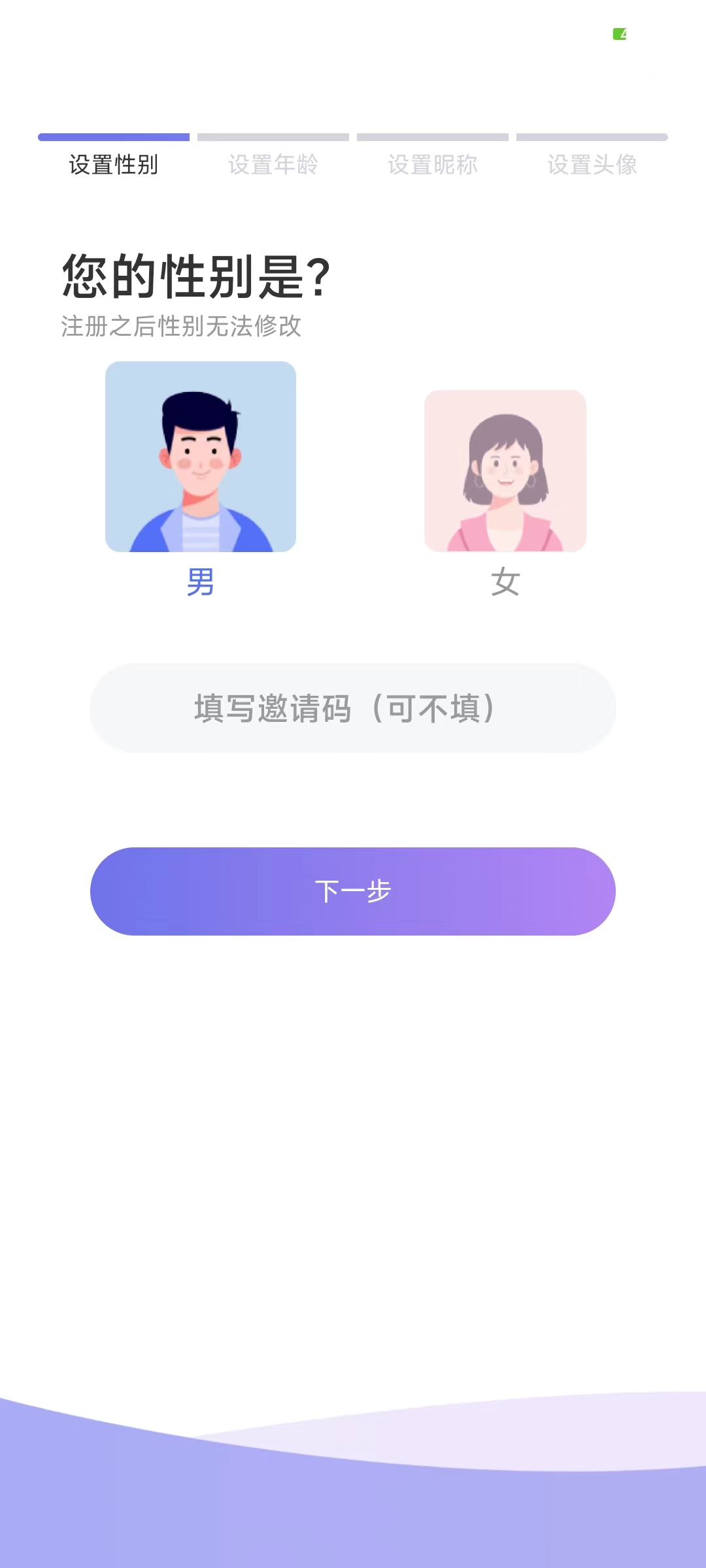Screen dimensions: 706x1568
Task: Click the green battery indicator in status bar
Action: 620,33
